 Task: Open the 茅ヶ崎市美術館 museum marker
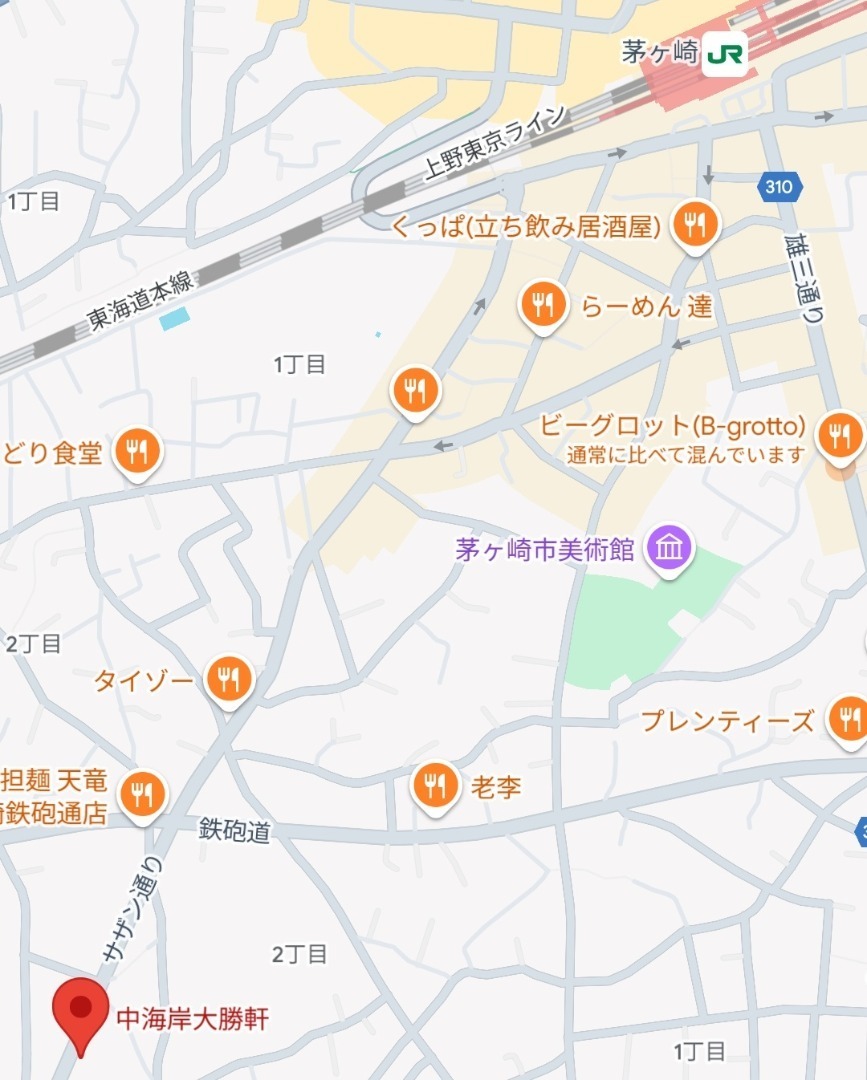[669, 547]
